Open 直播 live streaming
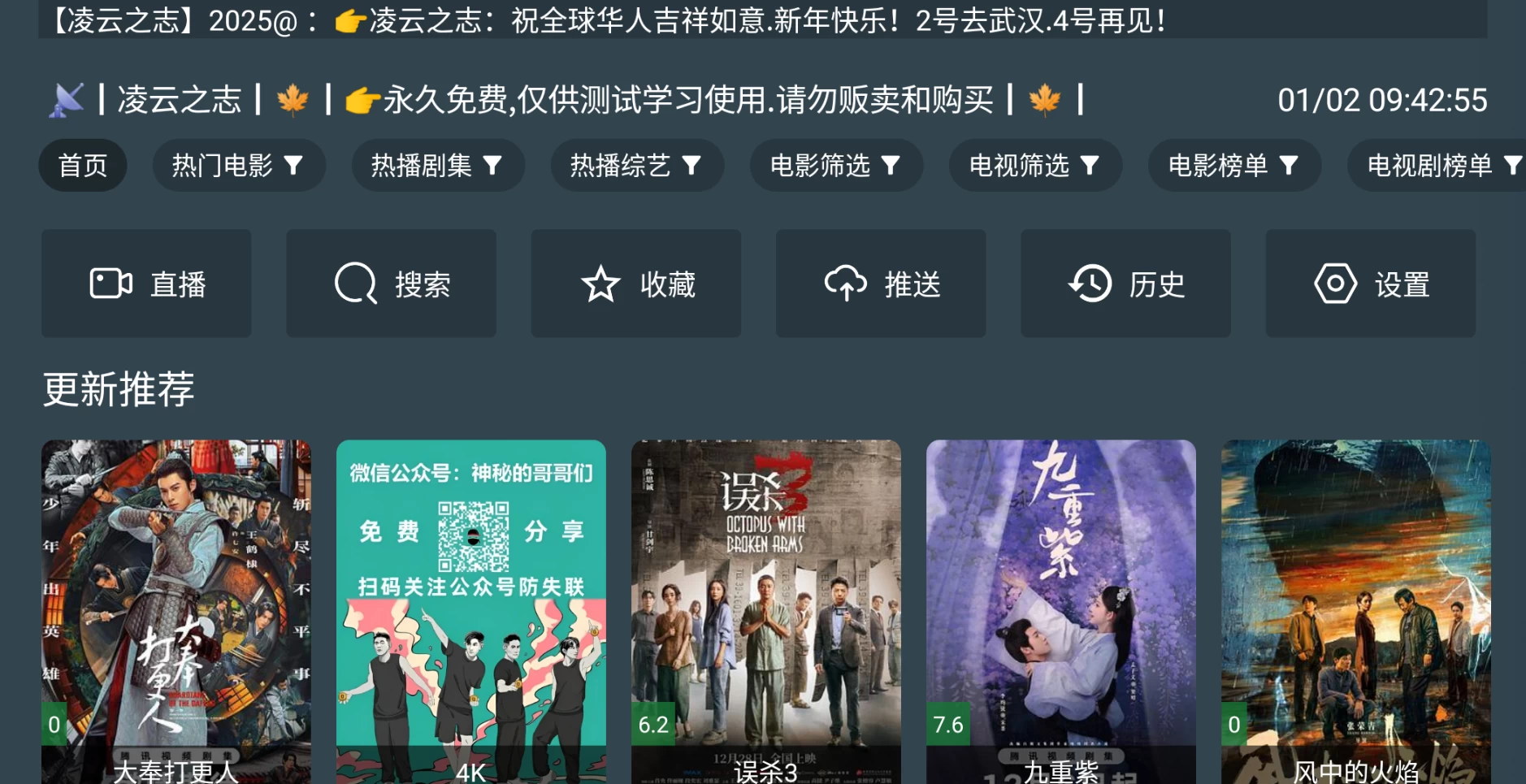Image resolution: width=1526 pixels, height=784 pixels. click(x=146, y=284)
